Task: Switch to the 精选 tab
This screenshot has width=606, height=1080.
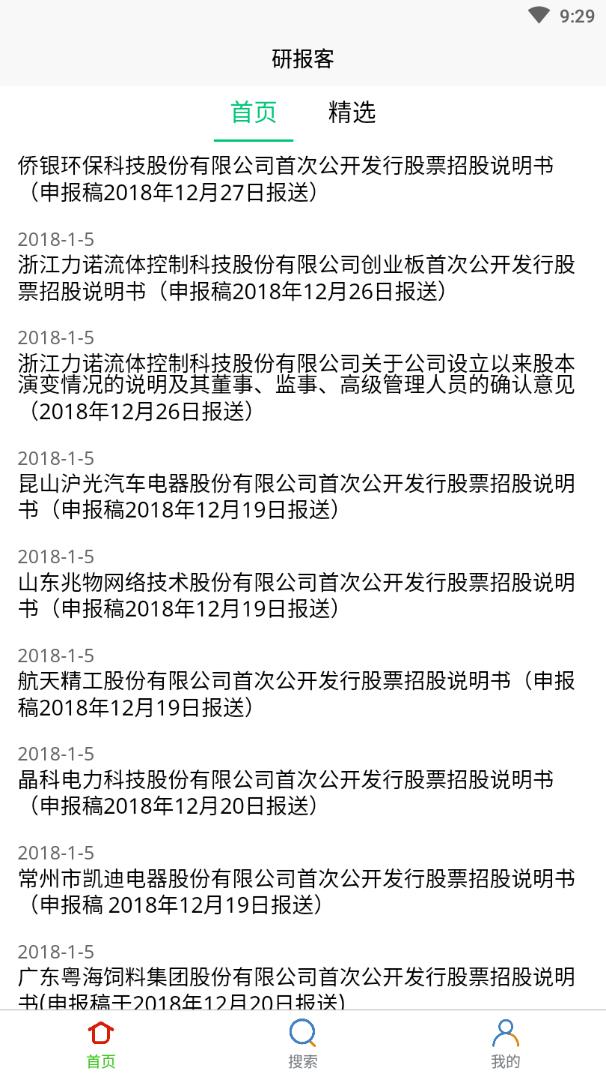Action: pyautogui.click(x=351, y=112)
